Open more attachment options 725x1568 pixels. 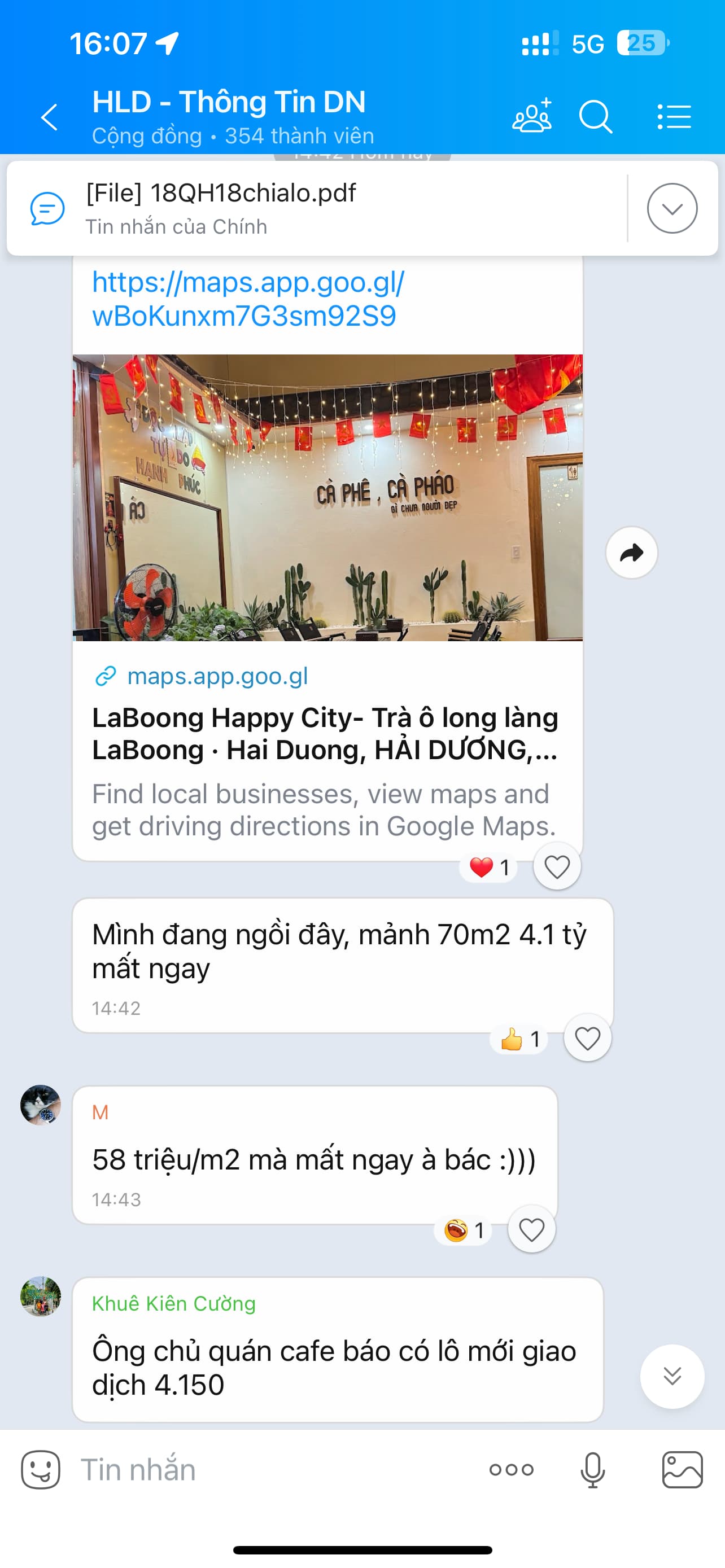512,1470
